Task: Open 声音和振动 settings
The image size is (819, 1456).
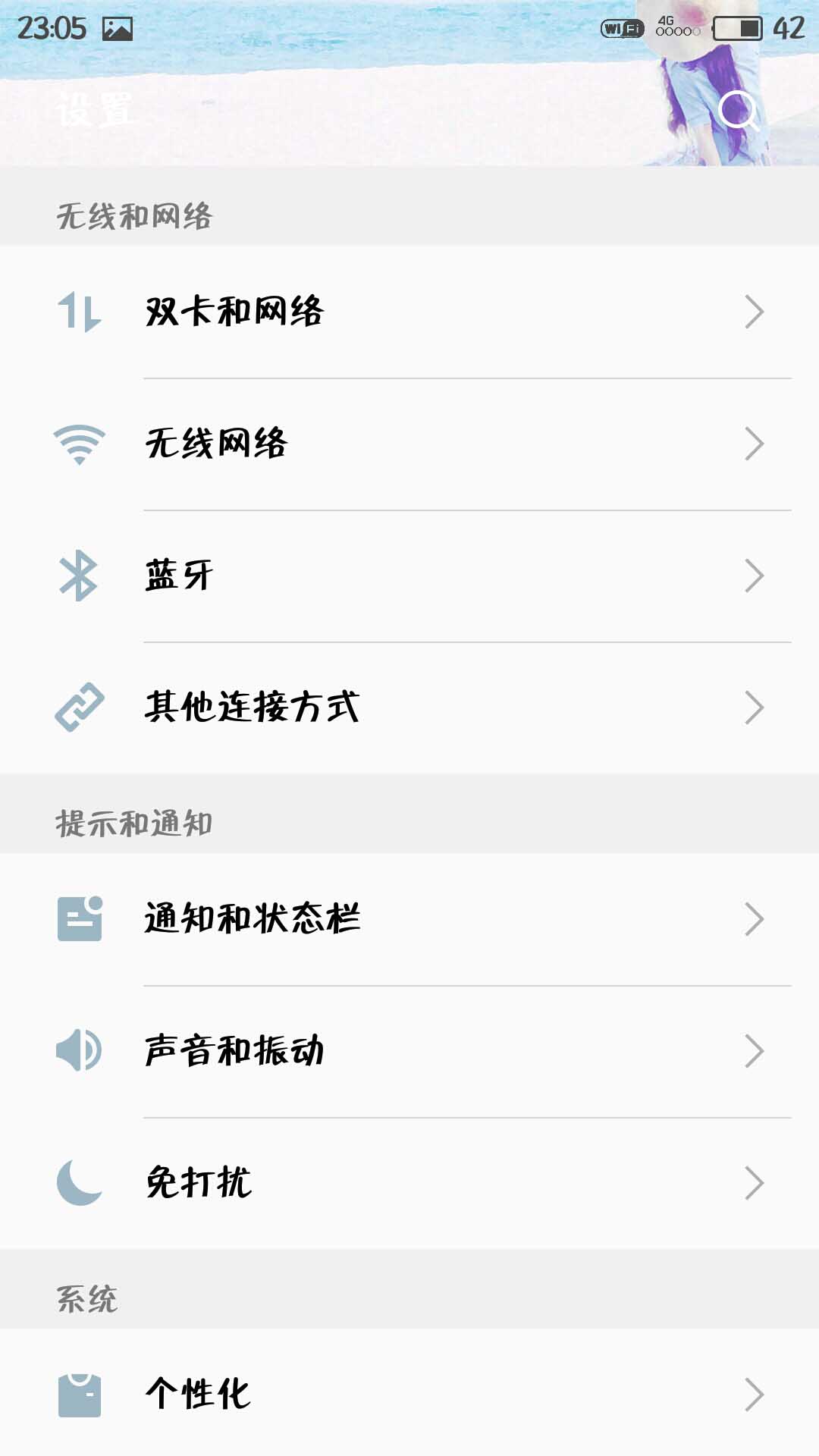Action: [x=409, y=1051]
